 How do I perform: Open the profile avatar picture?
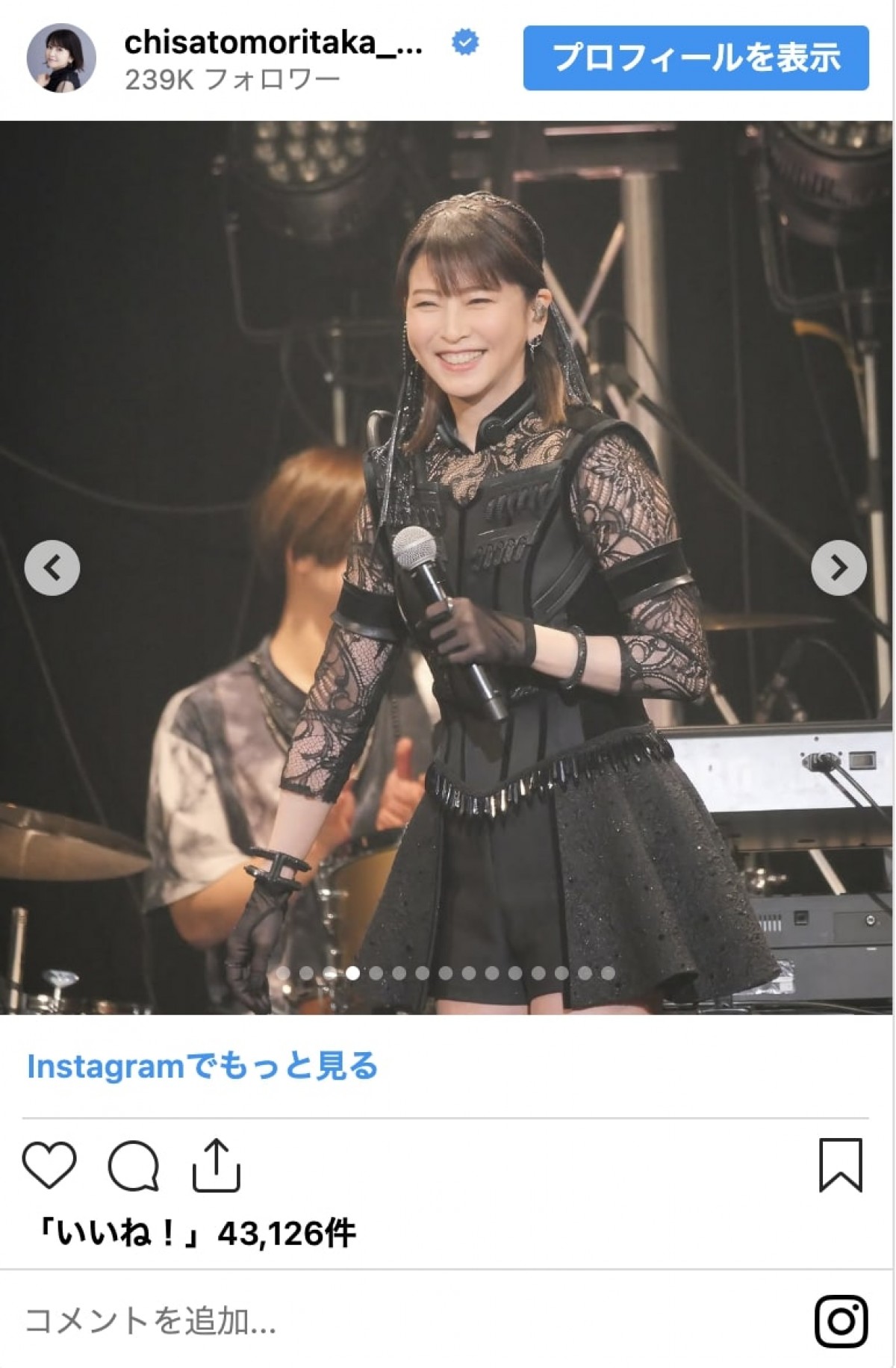pos(61,58)
